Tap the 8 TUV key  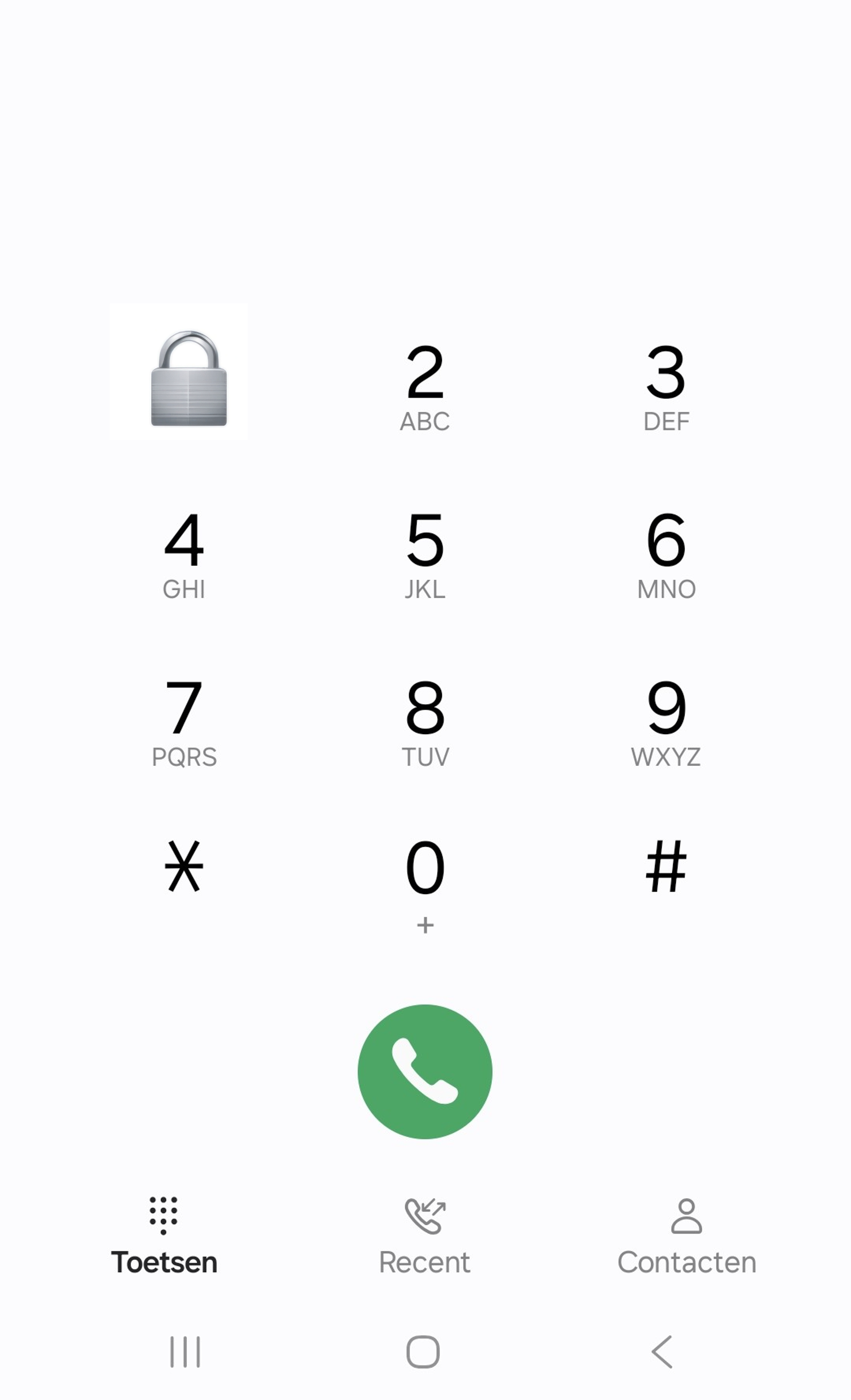[x=424, y=722]
